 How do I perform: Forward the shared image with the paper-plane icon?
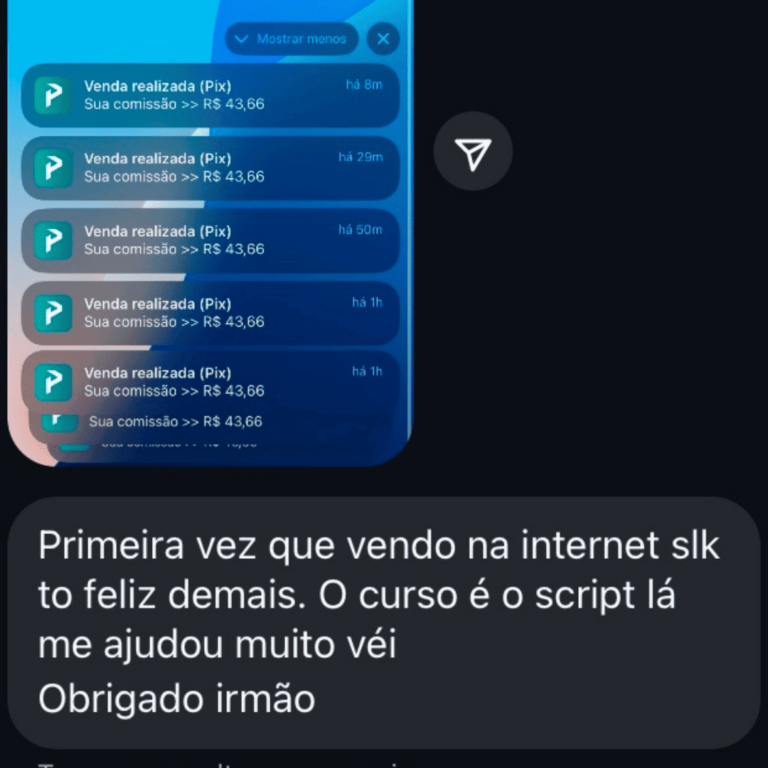point(473,152)
